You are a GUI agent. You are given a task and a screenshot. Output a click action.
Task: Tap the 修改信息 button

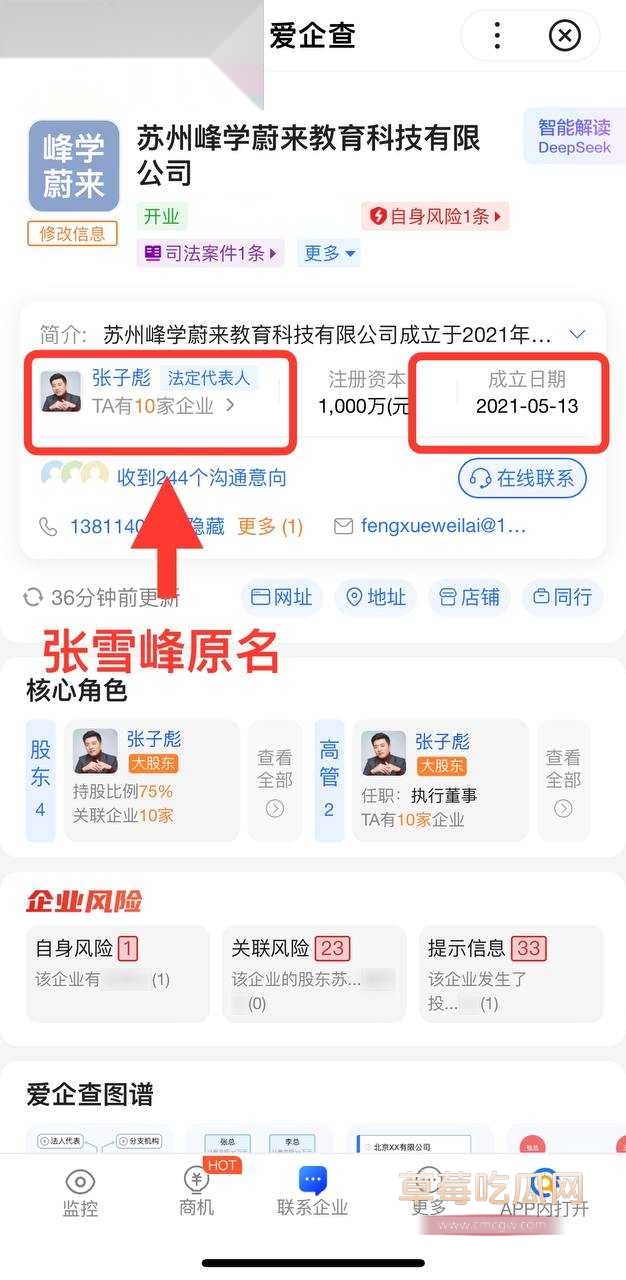[x=72, y=234]
